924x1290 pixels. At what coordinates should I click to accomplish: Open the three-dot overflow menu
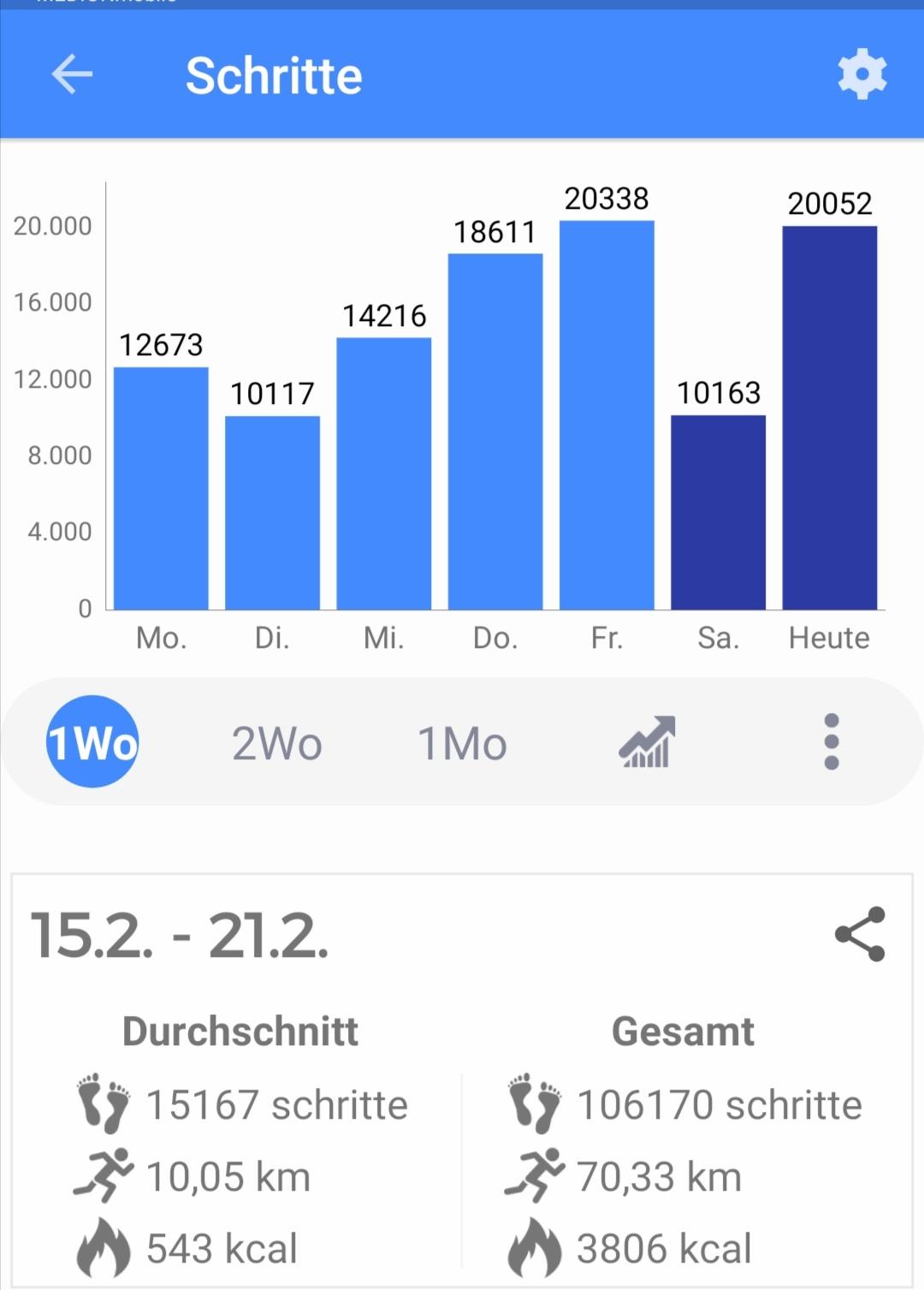point(831,741)
